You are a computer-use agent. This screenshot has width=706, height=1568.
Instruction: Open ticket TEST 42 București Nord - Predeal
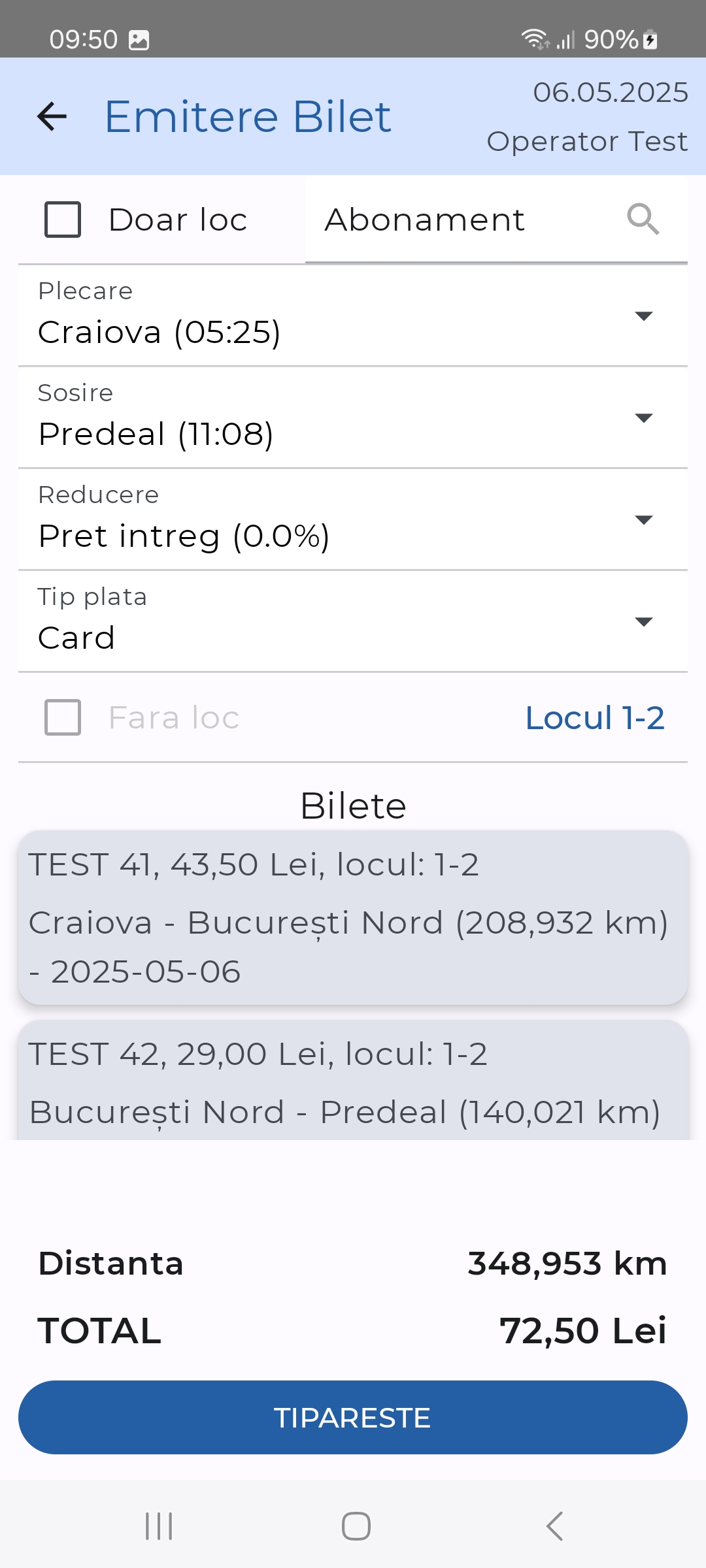pyautogui.click(x=353, y=1082)
